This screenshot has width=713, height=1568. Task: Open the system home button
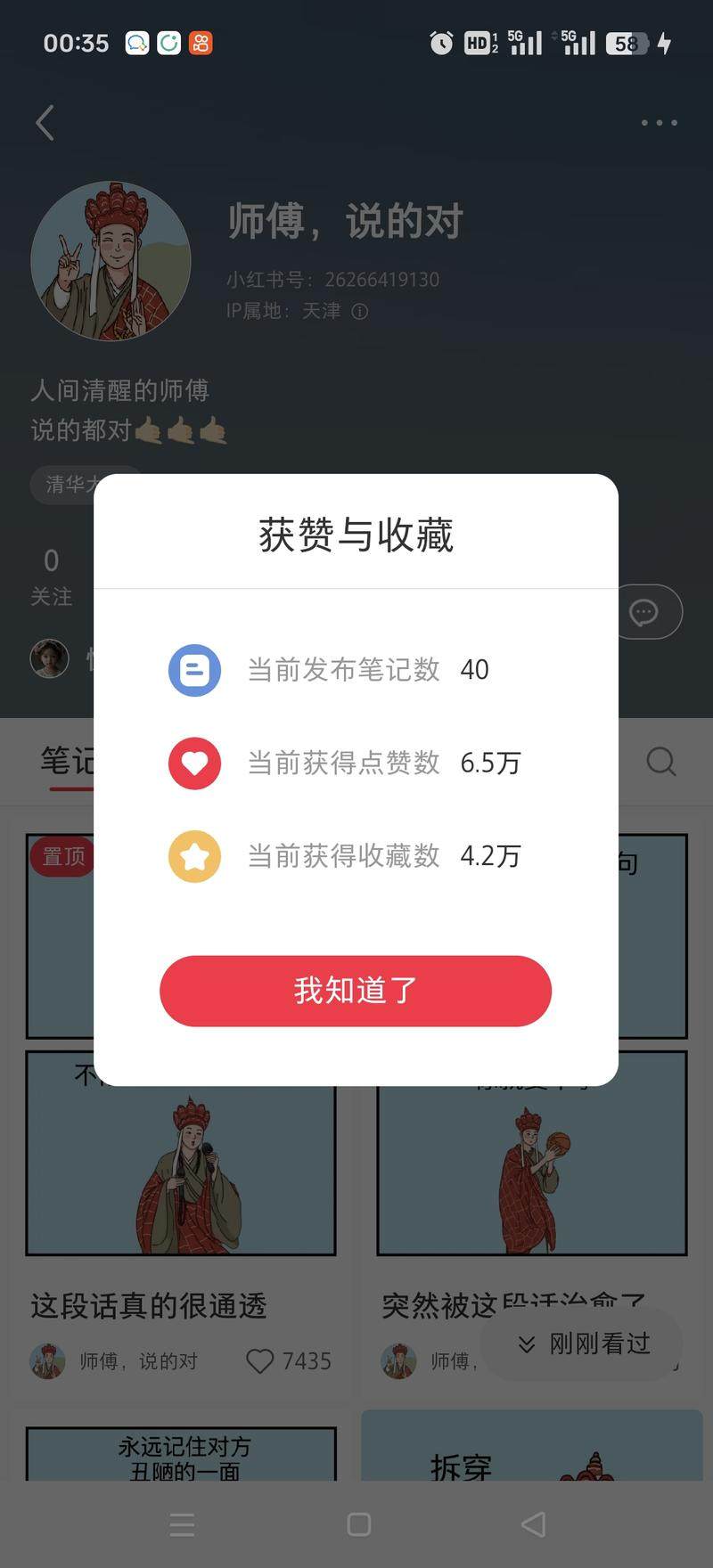pyautogui.click(x=358, y=1524)
